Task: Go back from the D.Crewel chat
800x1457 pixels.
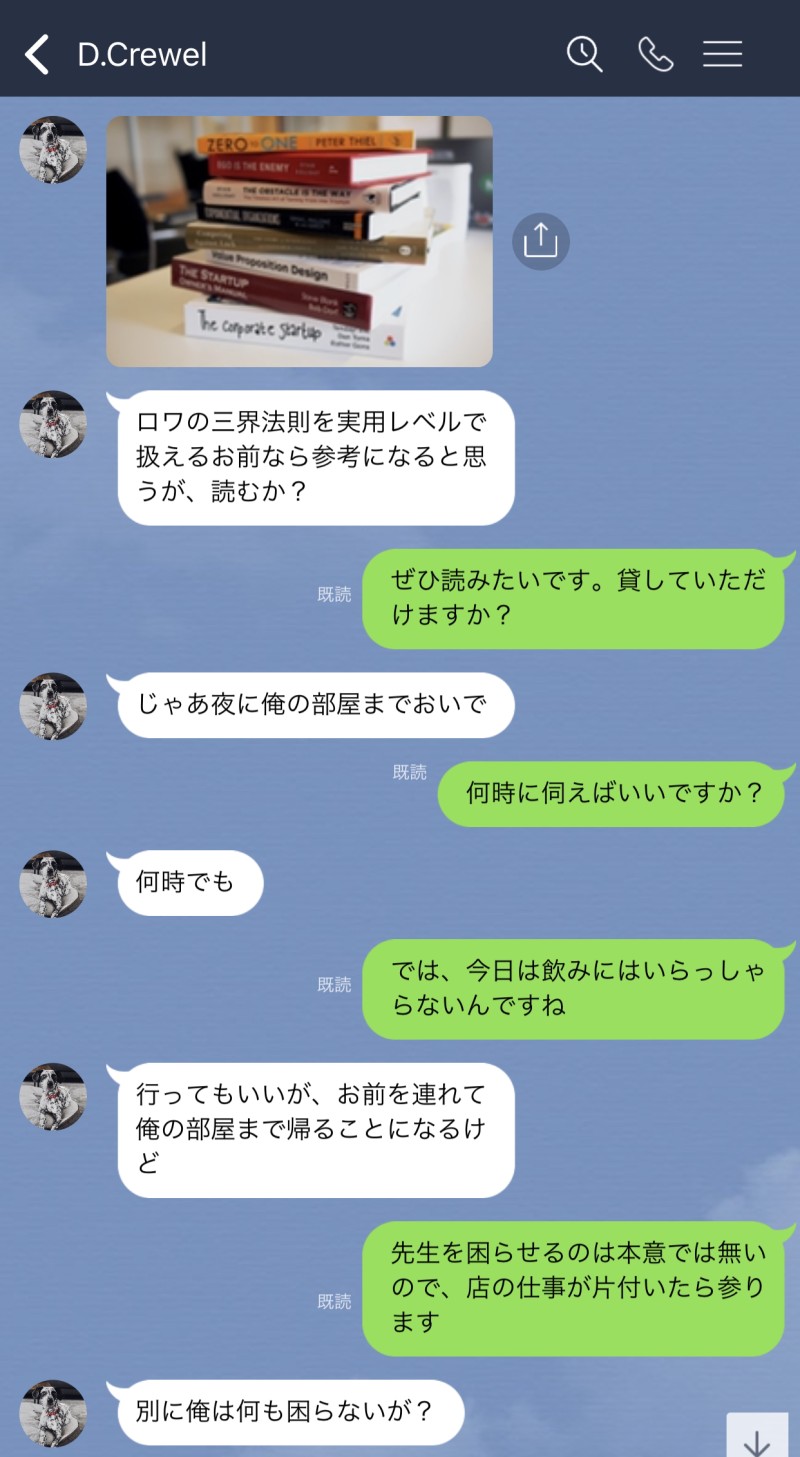Action: coord(37,54)
